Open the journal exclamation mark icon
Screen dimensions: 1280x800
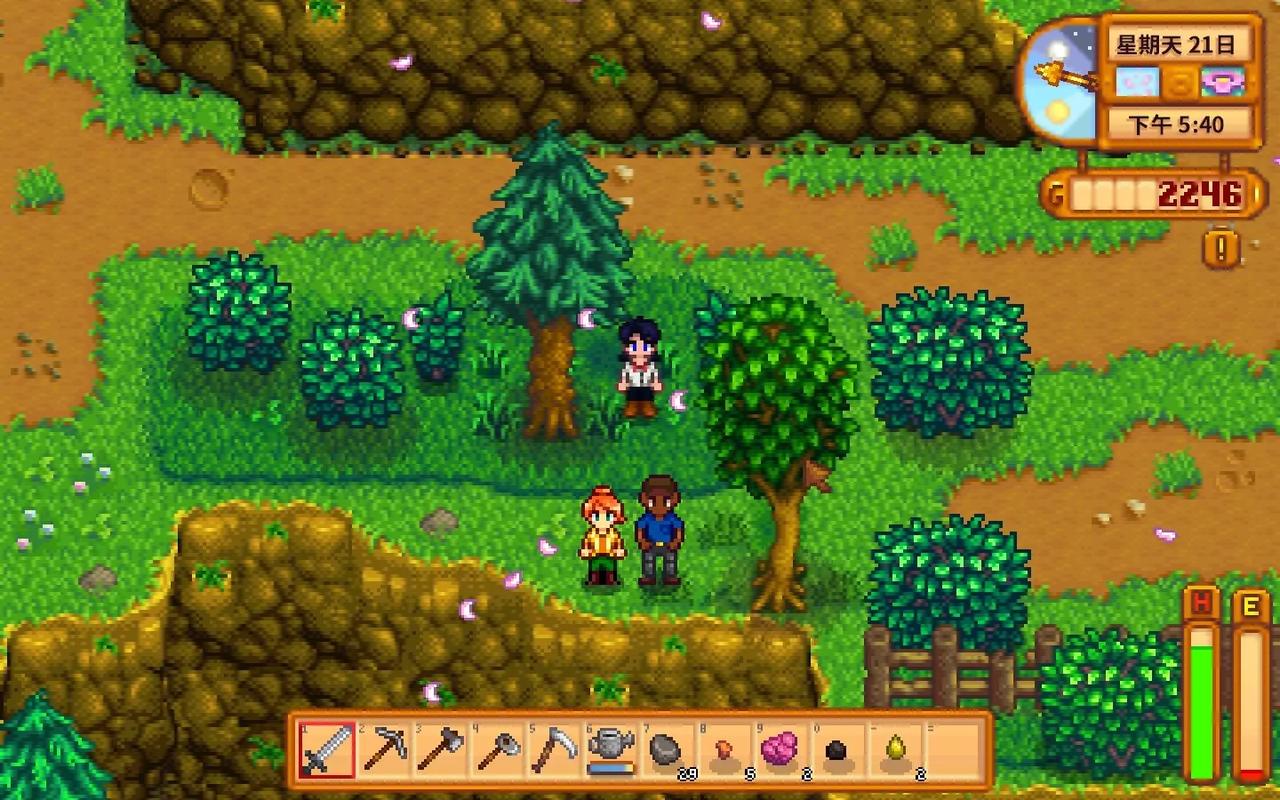click(1221, 248)
